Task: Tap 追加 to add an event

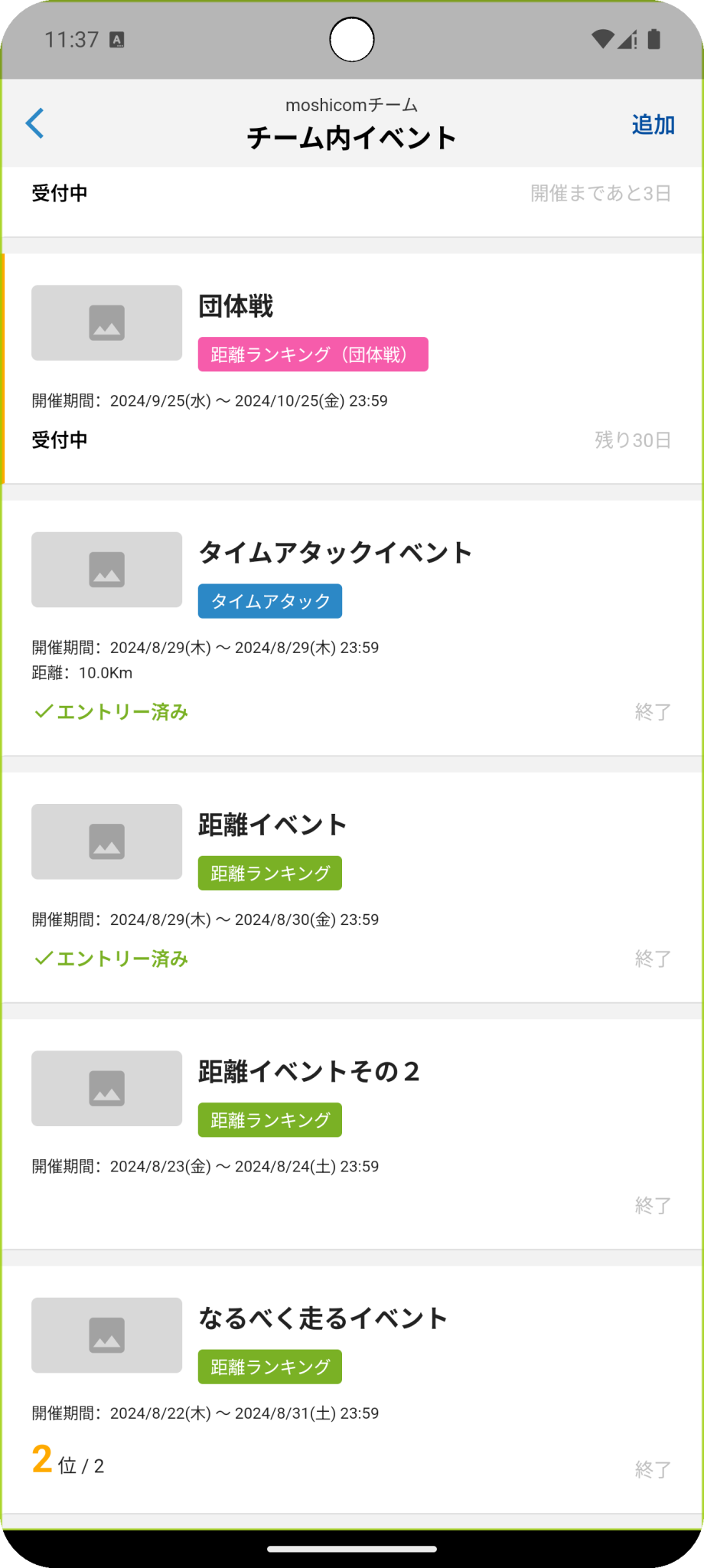Action: pos(652,125)
